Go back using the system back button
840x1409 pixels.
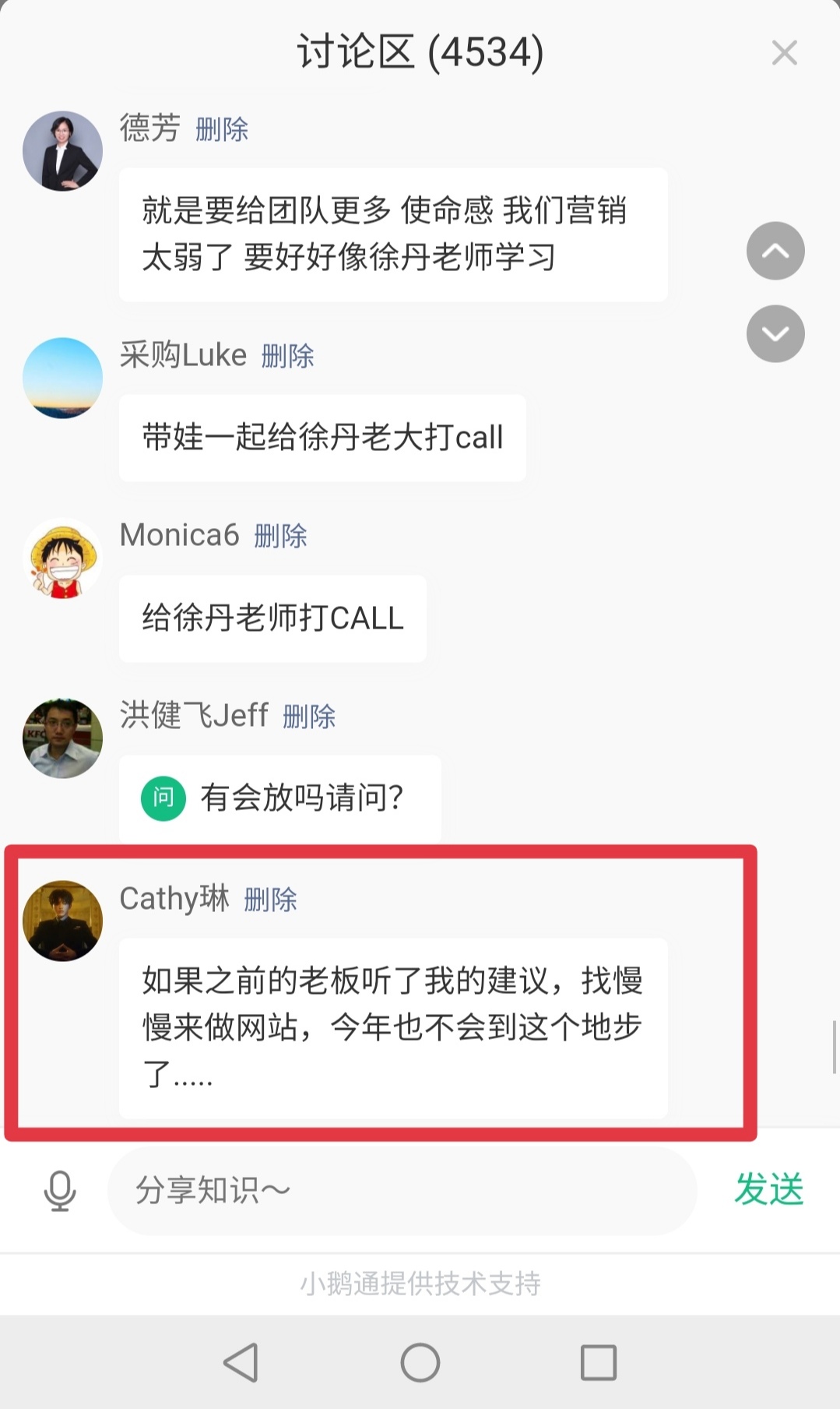pos(241,1362)
